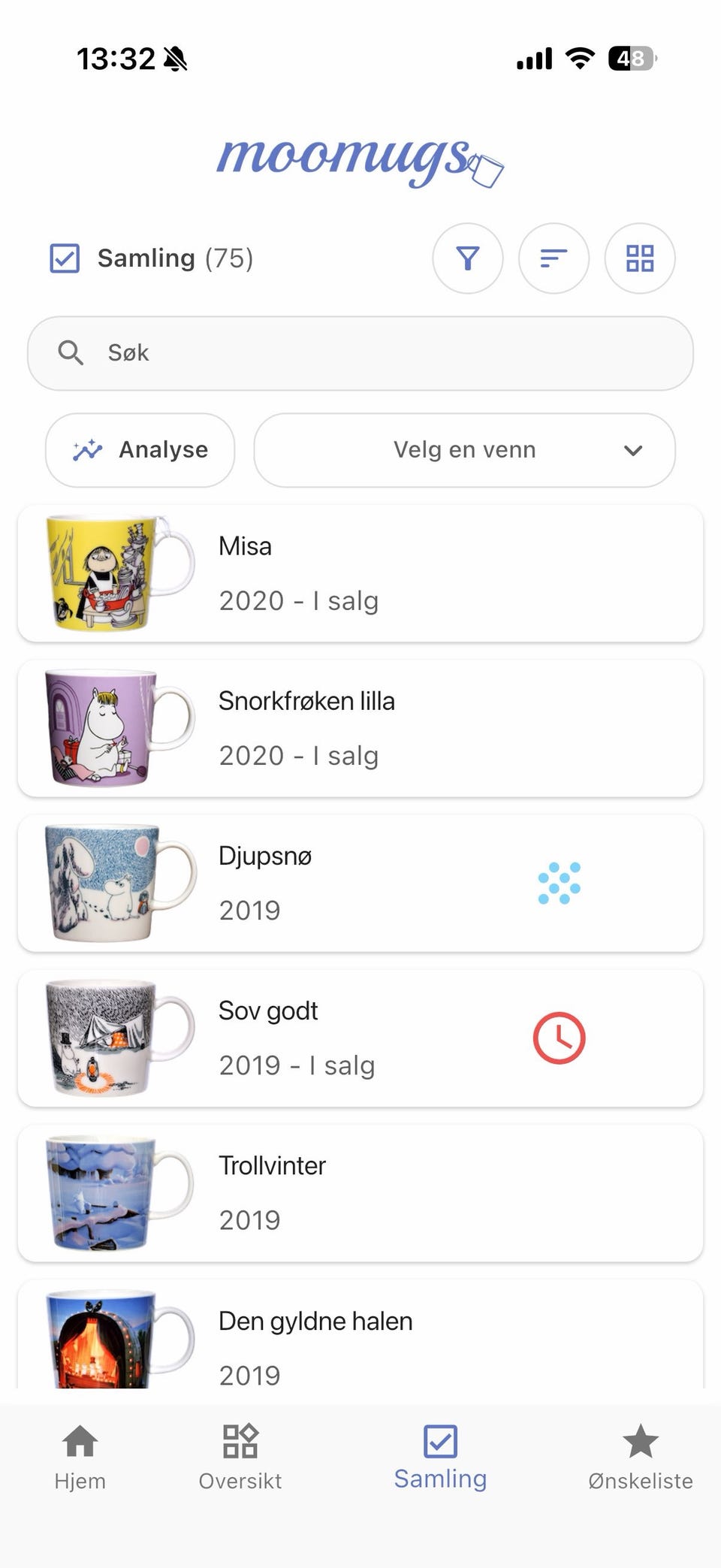Viewport: 721px width, 1568px height.
Task: Switch to the Oversikt tab
Action: (x=240, y=1458)
